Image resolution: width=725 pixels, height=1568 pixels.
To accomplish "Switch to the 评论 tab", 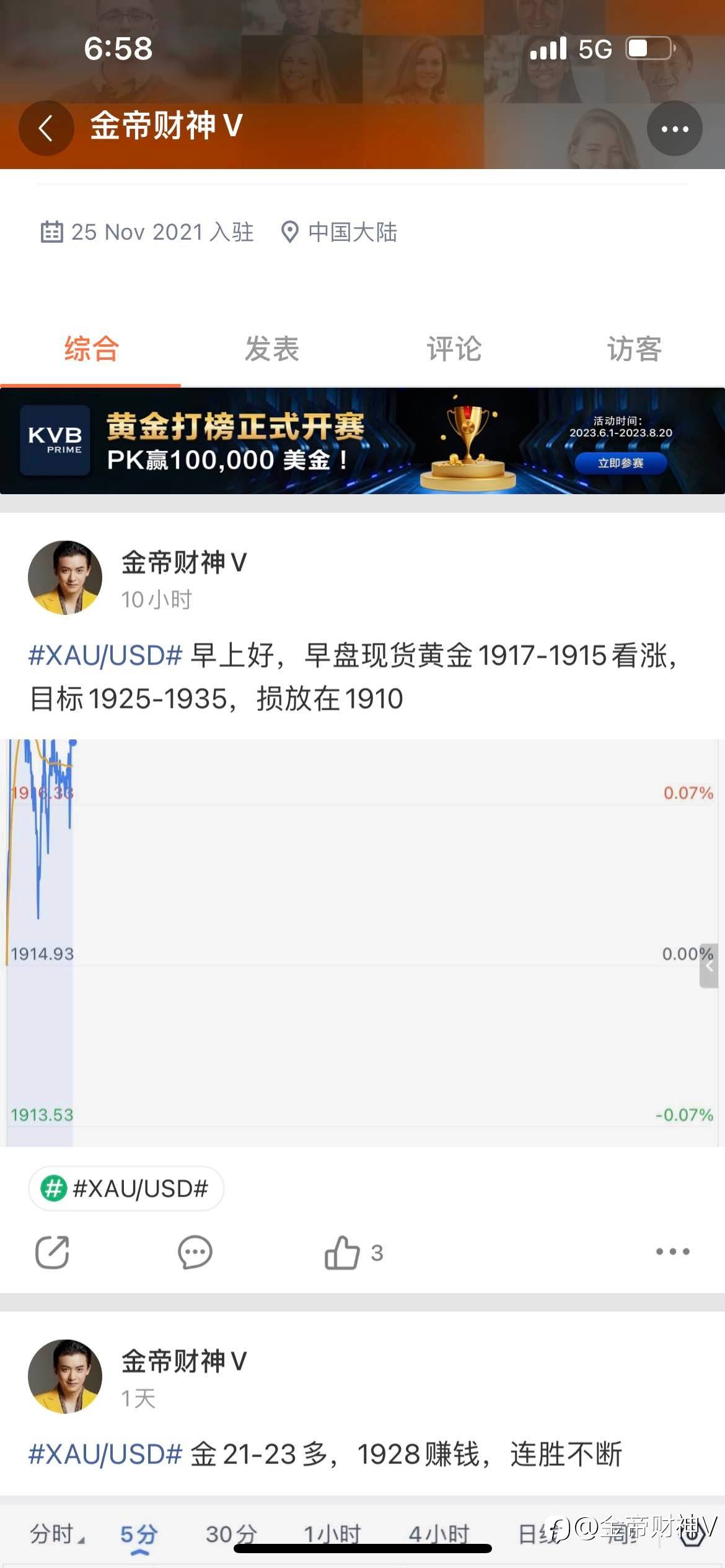I will (x=454, y=349).
